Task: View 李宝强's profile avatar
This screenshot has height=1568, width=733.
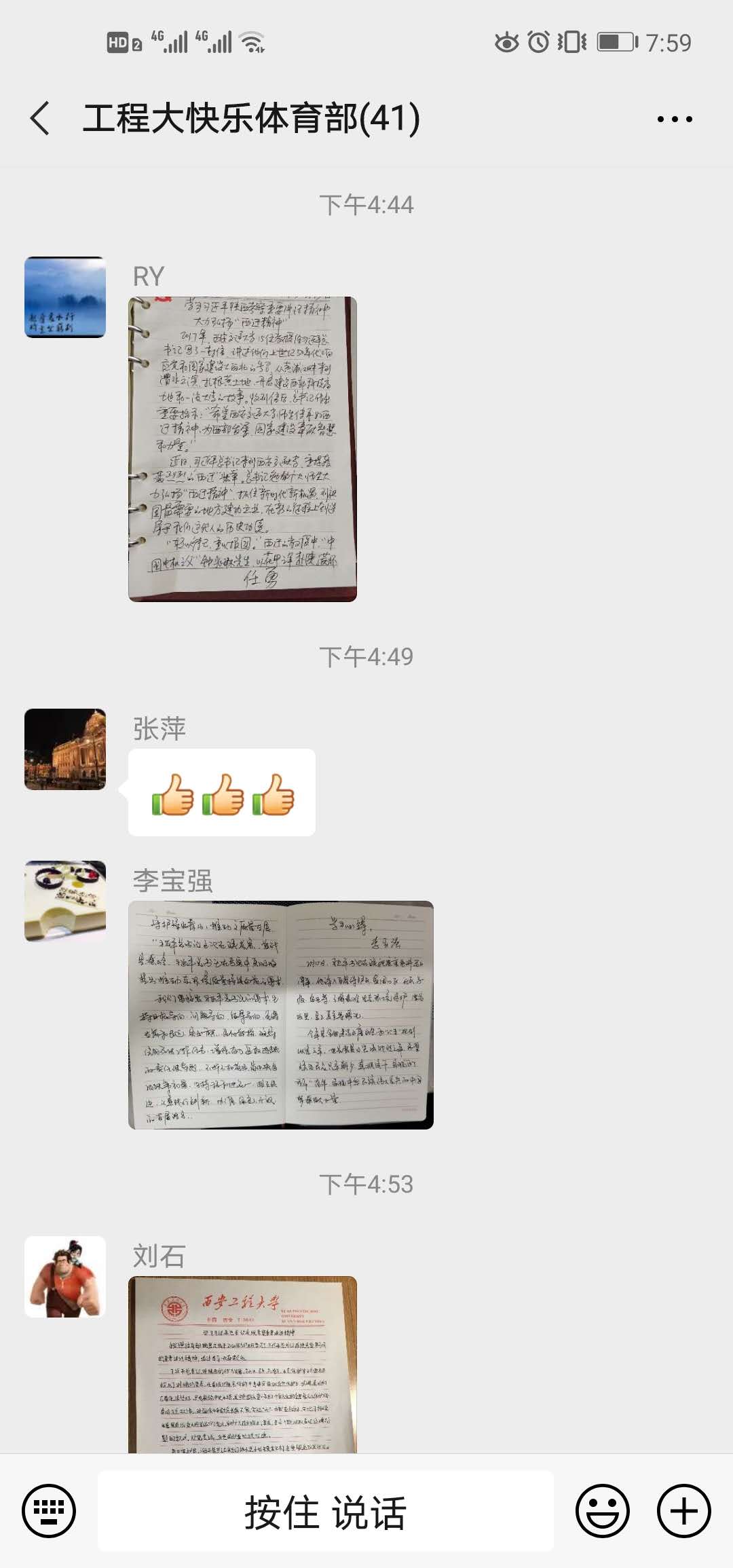Action: 65,901
